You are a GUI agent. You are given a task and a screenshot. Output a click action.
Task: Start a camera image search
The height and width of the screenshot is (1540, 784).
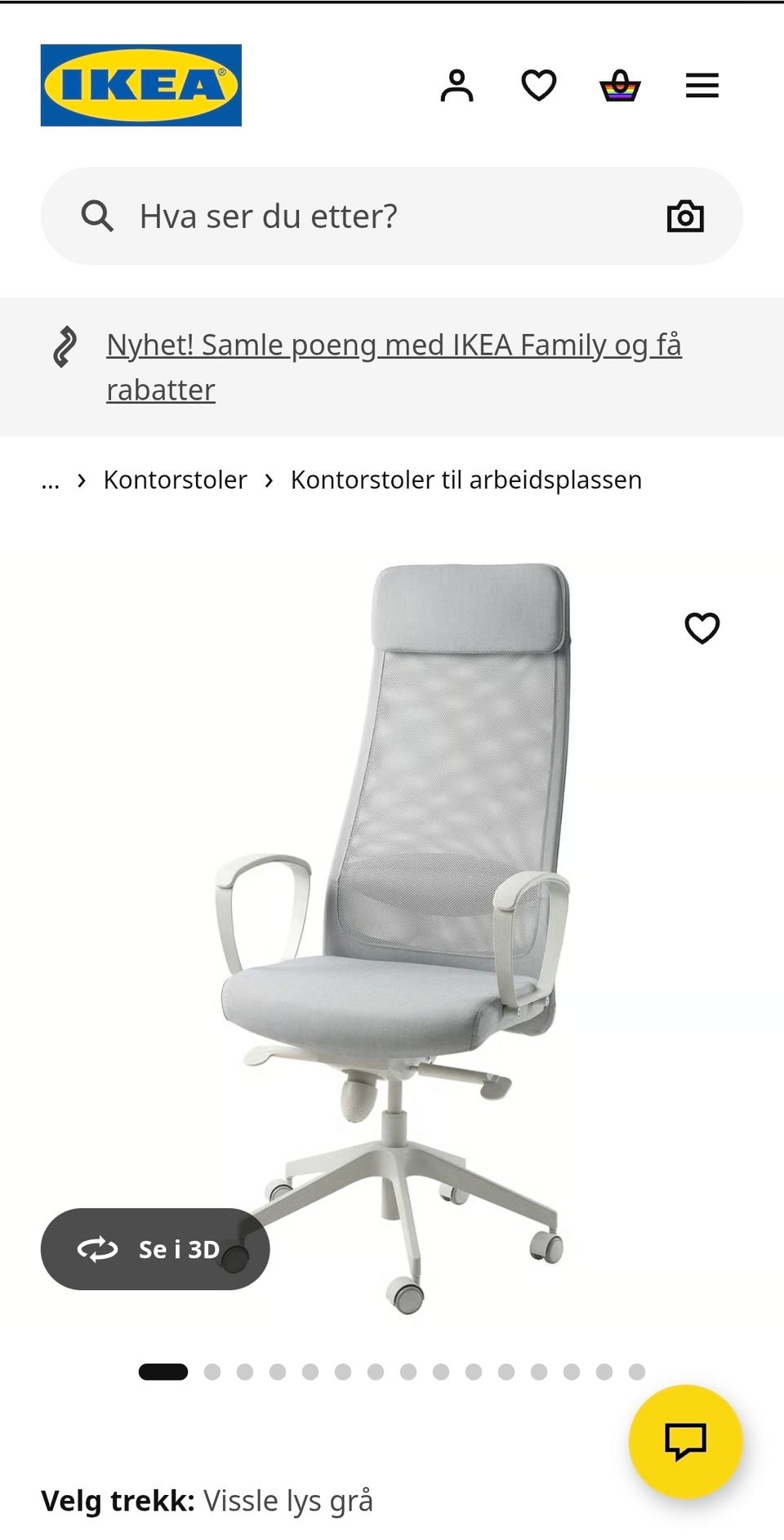685,215
